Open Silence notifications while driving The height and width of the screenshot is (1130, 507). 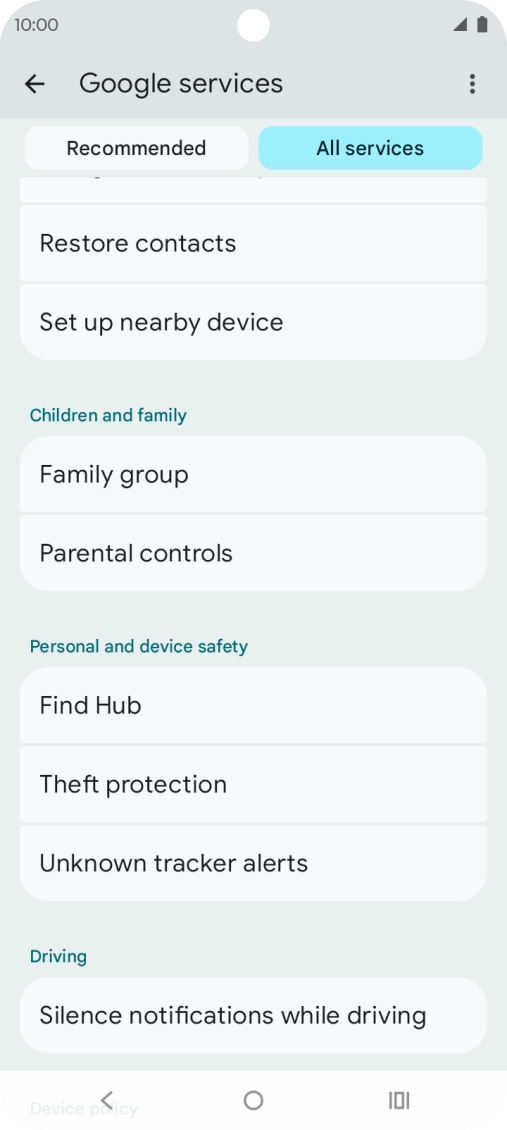(254, 1015)
